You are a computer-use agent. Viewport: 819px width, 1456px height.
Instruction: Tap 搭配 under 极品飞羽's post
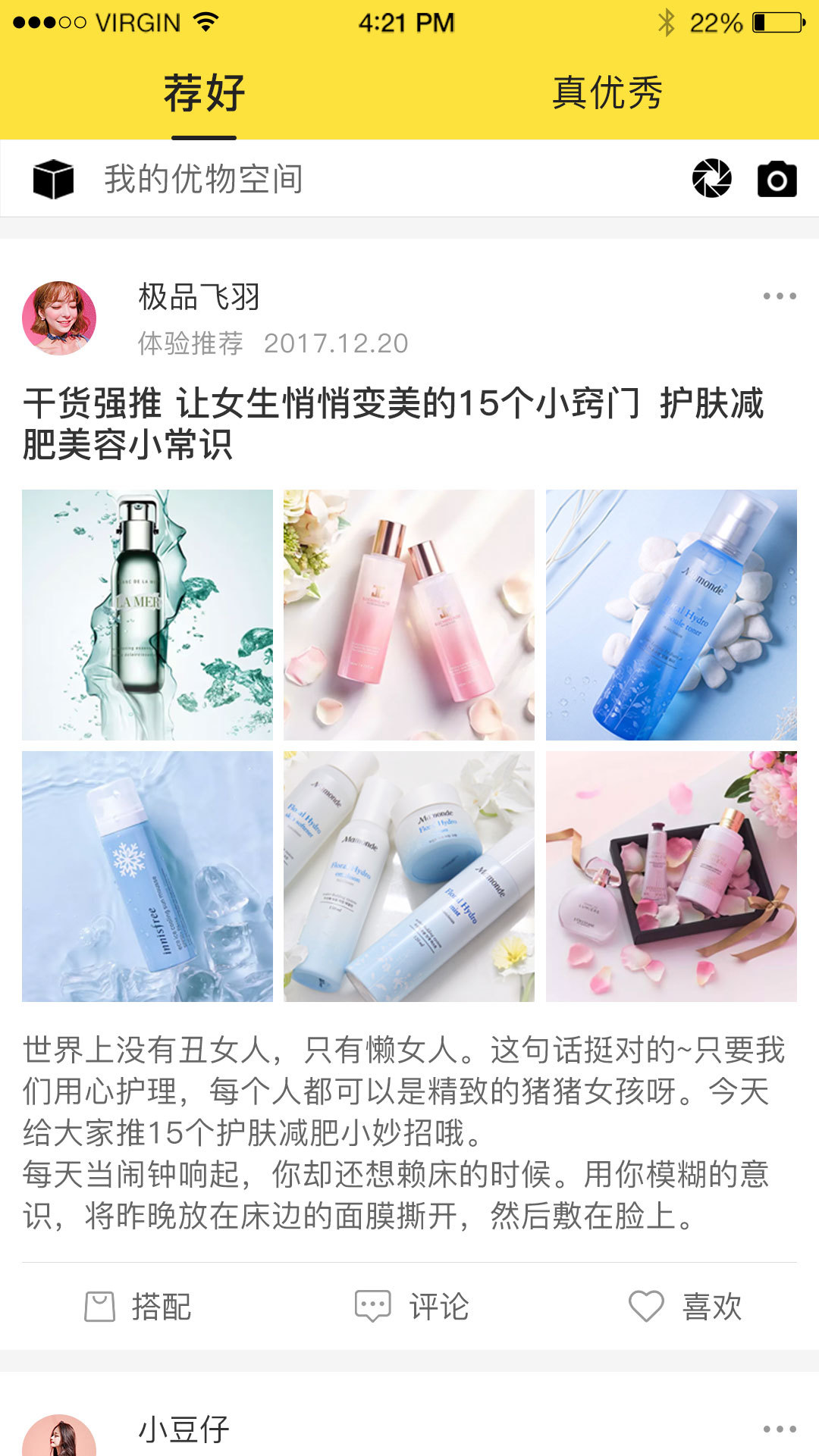[138, 1307]
